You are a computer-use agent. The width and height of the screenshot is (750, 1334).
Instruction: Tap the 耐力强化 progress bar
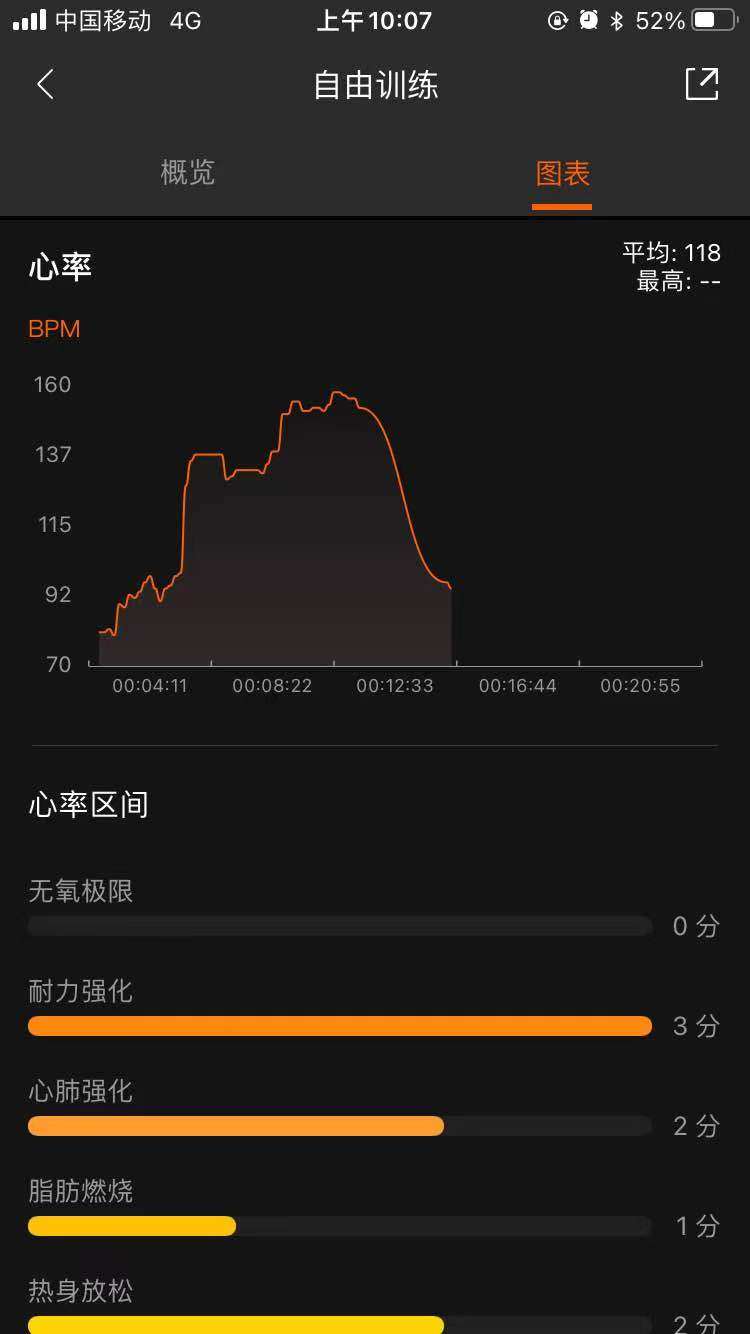coord(340,1026)
